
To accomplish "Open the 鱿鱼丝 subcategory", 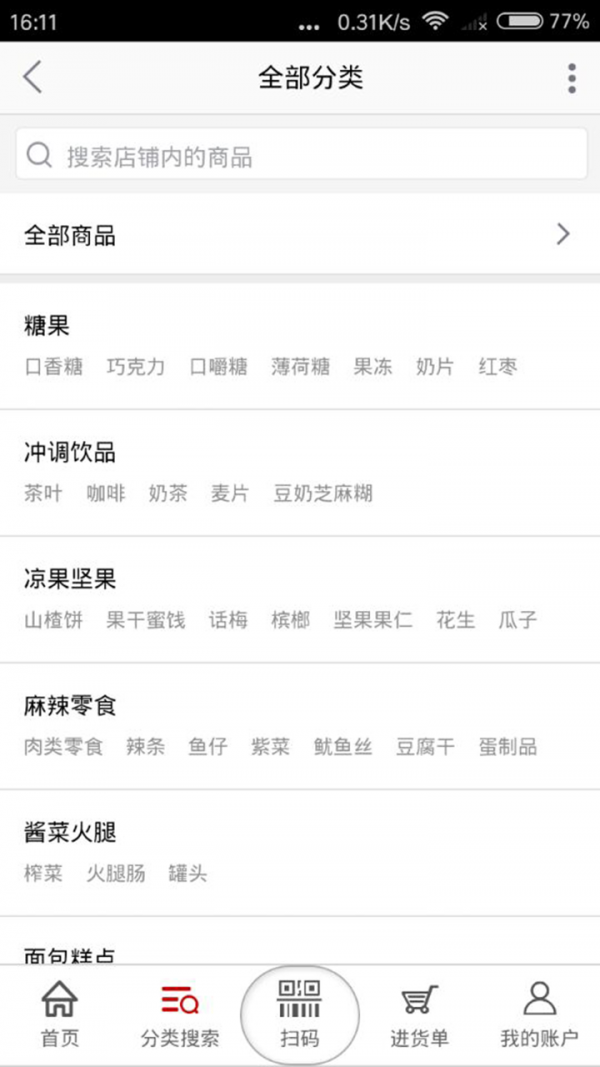I will click(x=343, y=746).
